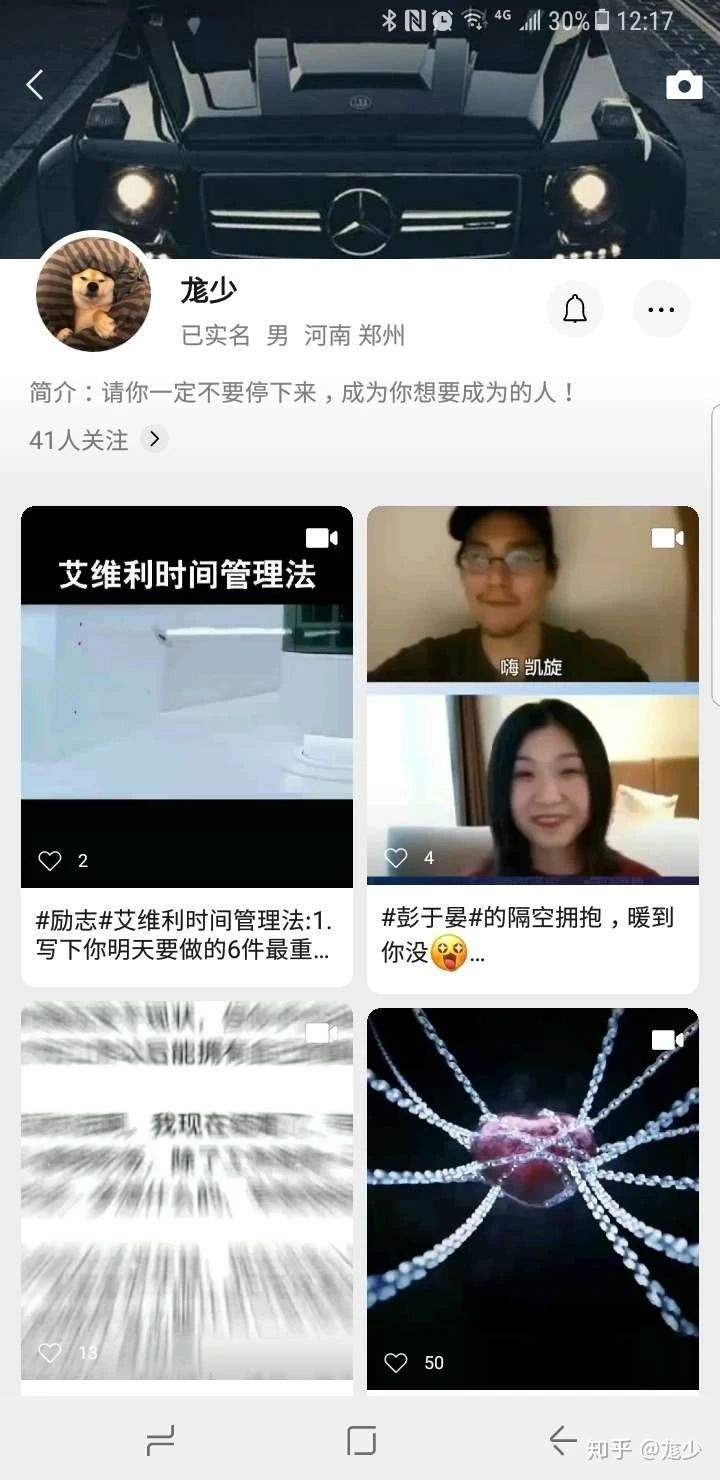This screenshot has height=1480, width=720.
Task: Tap the 41人关注 followers link
Action: pyautogui.click(x=77, y=440)
